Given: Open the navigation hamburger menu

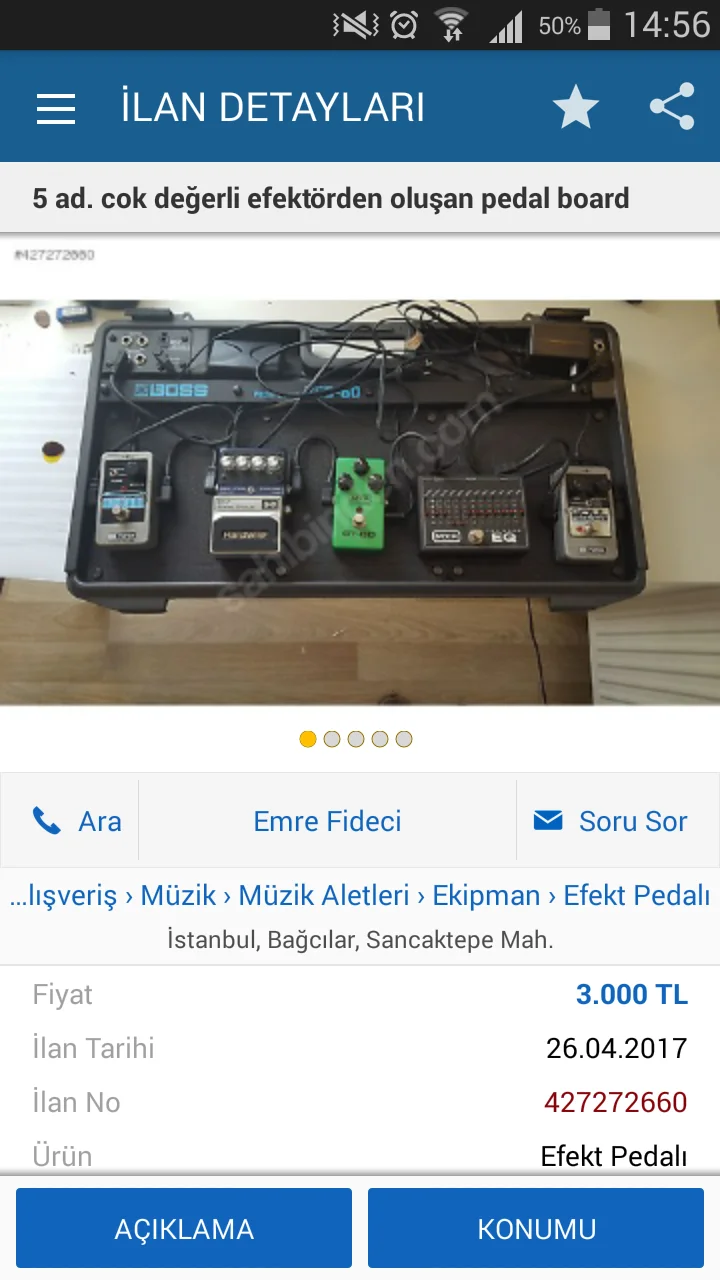Looking at the screenshot, I should pos(56,107).
